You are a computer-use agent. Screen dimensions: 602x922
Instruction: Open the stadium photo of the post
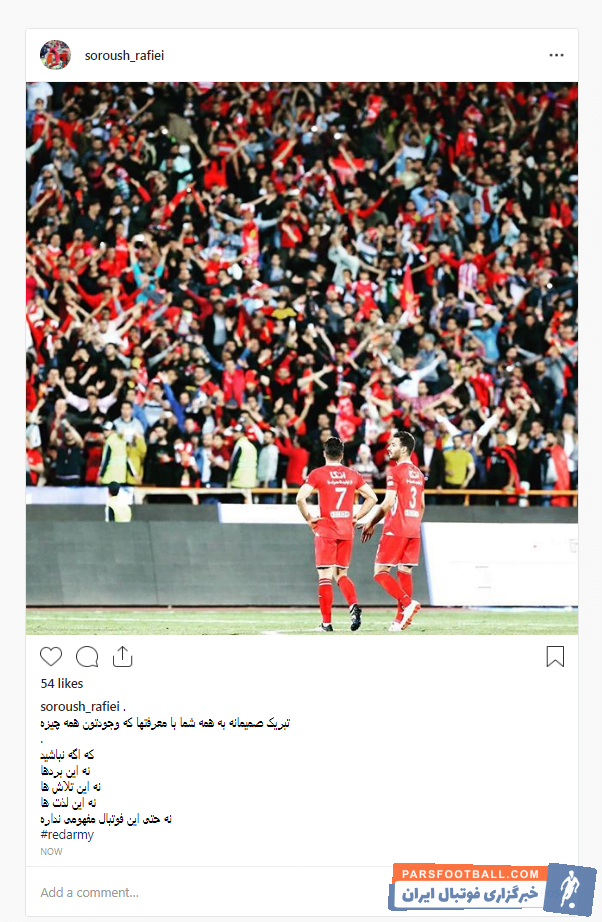point(301,358)
